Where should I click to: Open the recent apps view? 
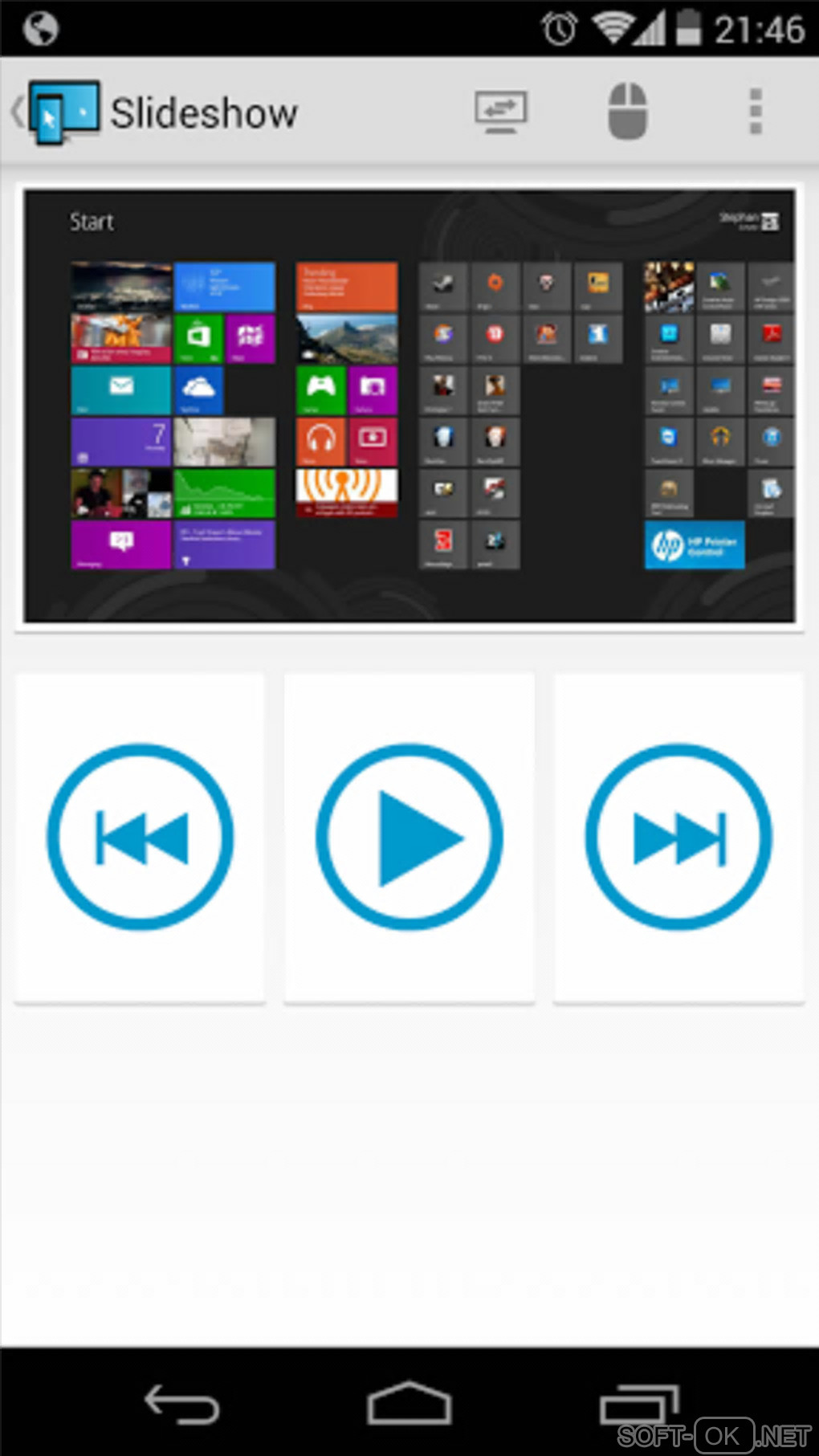point(638,1404)
